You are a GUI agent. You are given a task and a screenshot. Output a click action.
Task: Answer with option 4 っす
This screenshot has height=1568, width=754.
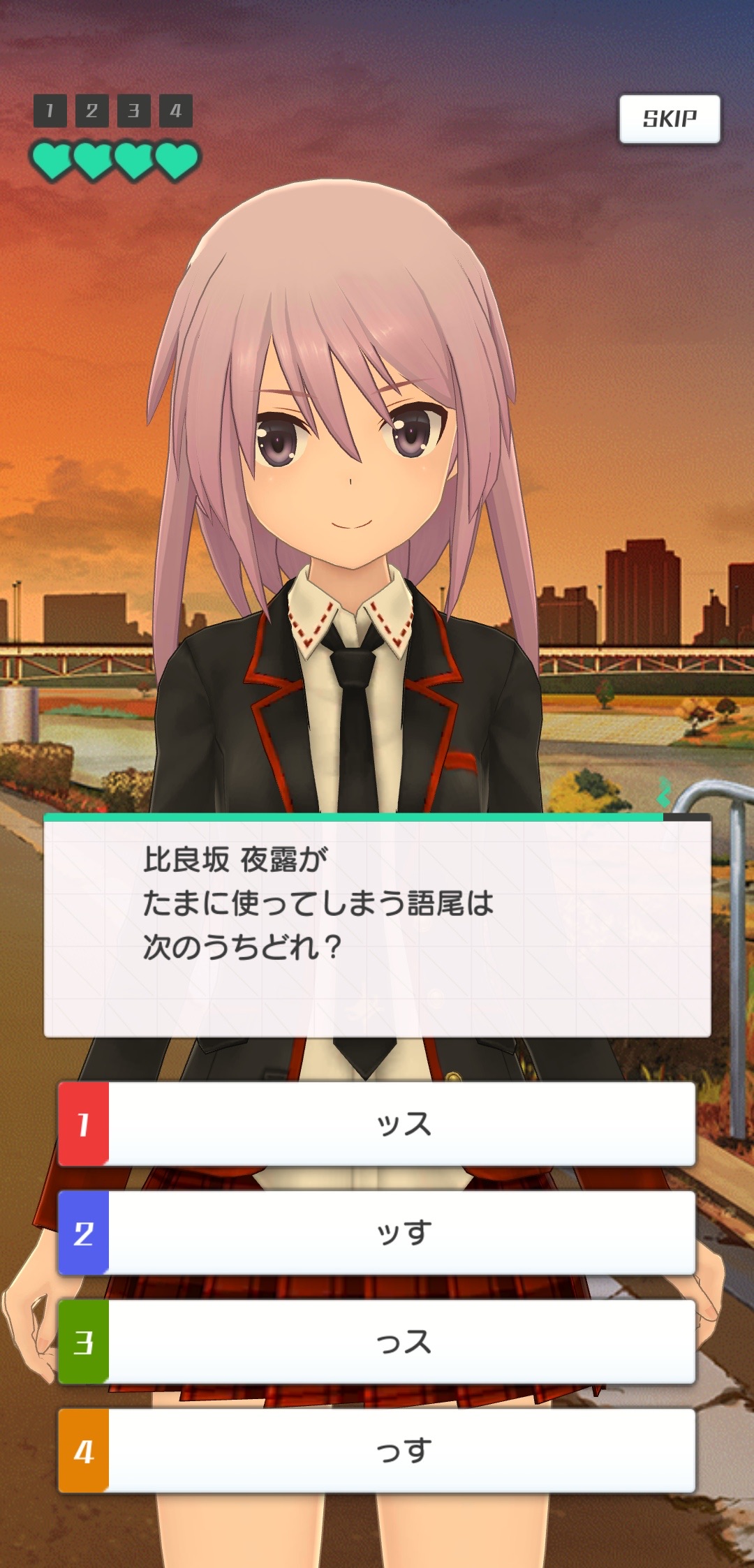coord(377,1451)
